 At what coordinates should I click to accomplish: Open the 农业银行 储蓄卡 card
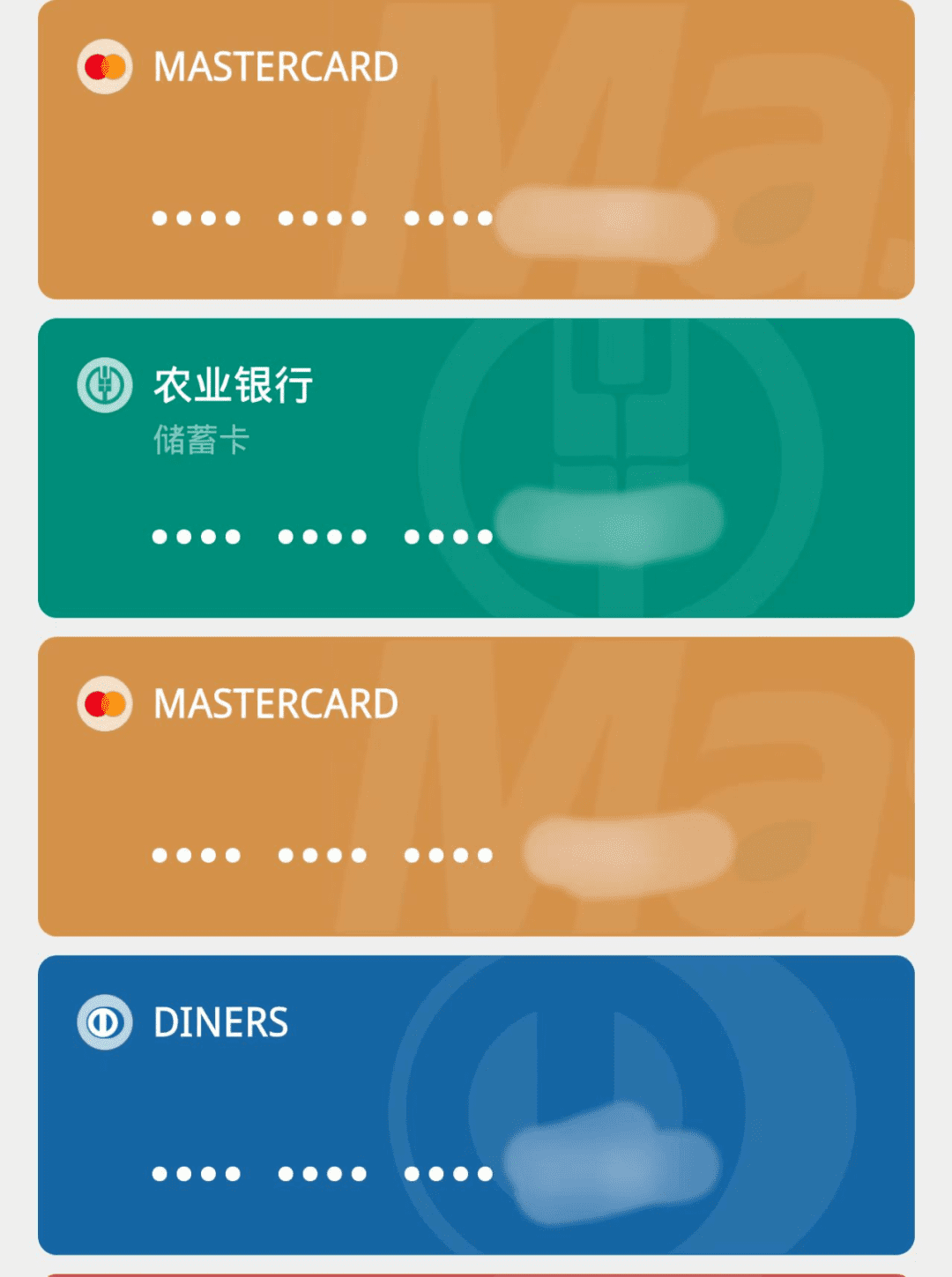476,467
